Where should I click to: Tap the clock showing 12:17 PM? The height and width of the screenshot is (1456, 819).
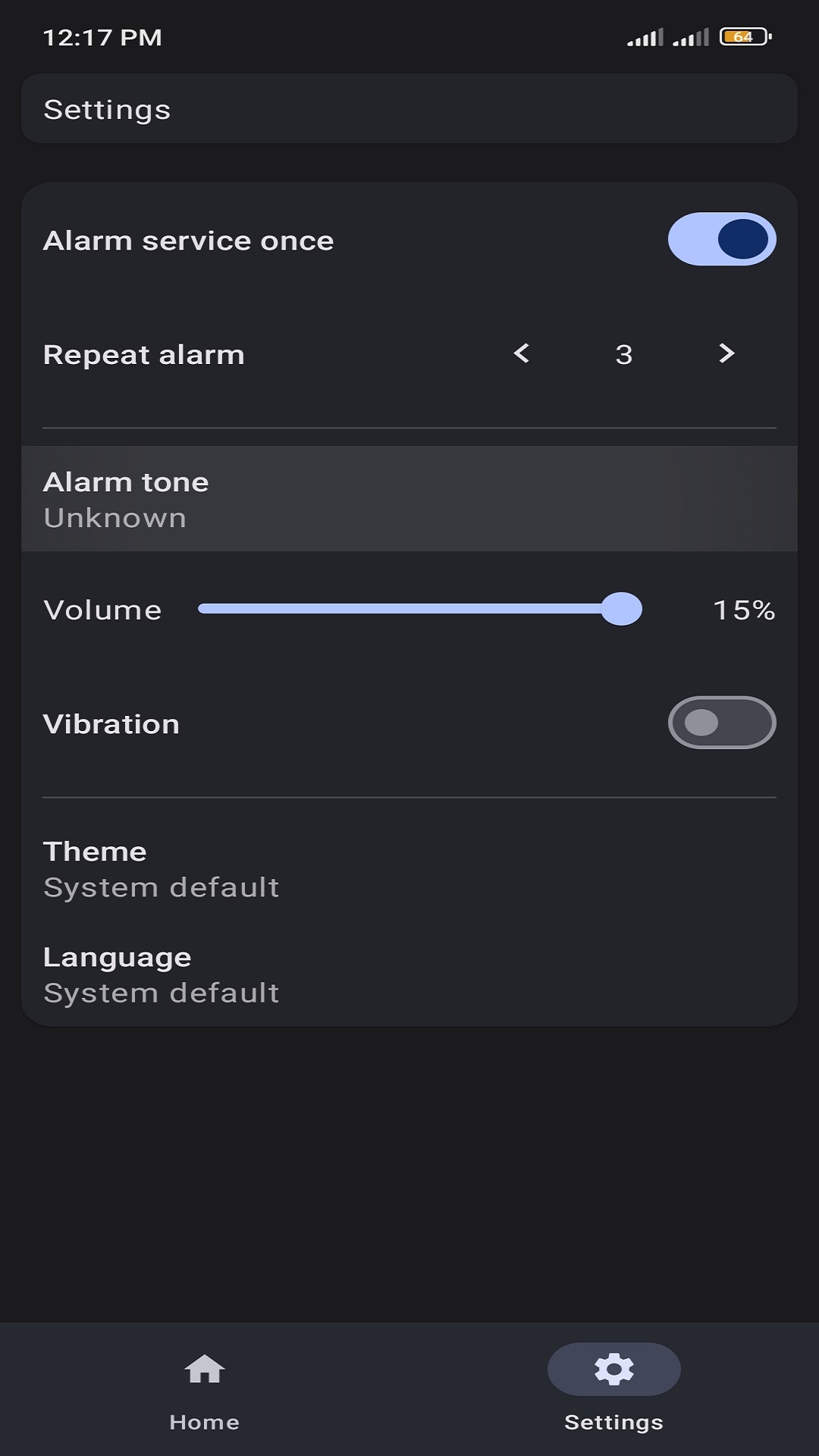pyautogui.click(x=101, y=37)
